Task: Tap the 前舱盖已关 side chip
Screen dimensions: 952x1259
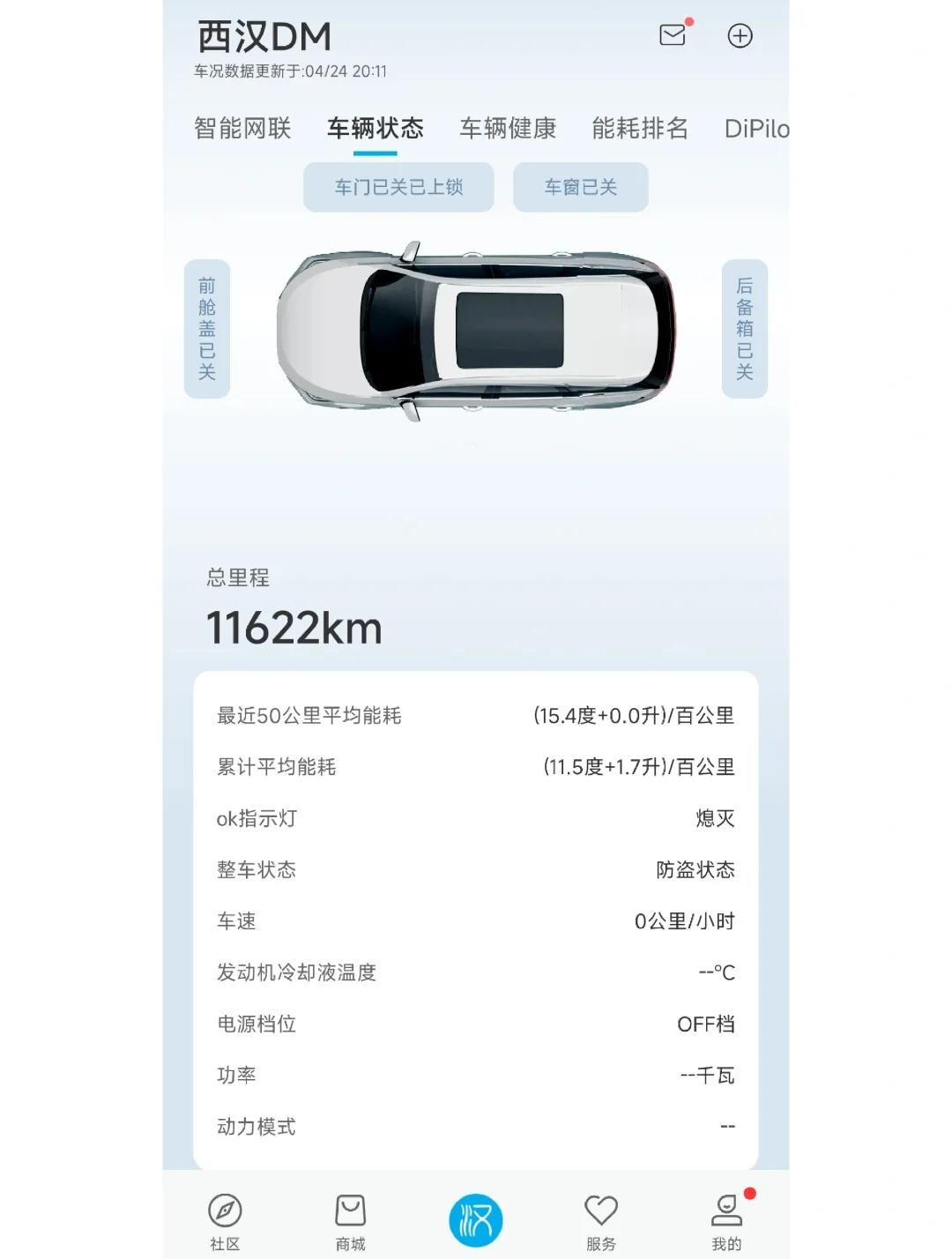Action: [207, 328]
